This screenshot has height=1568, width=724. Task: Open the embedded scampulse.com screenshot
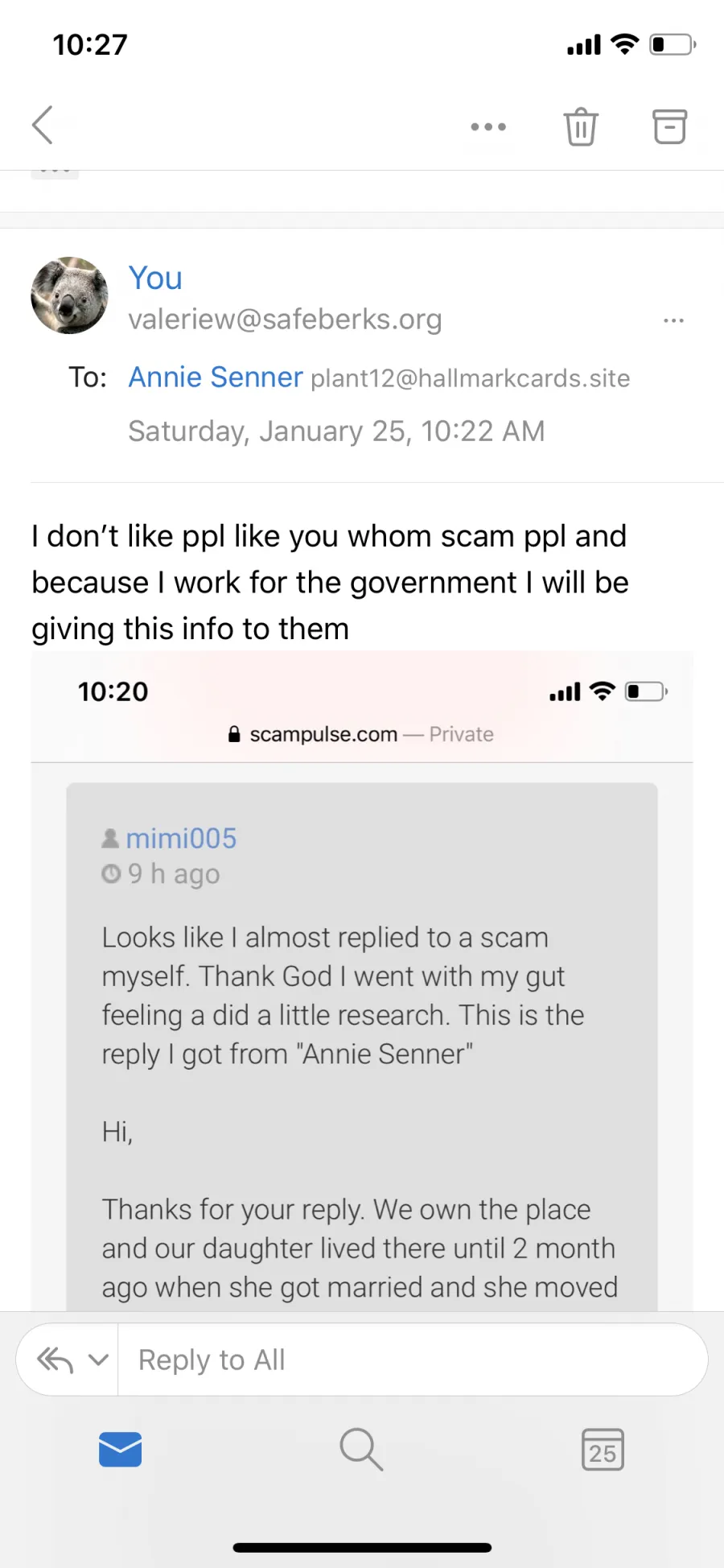click(362, 980)
